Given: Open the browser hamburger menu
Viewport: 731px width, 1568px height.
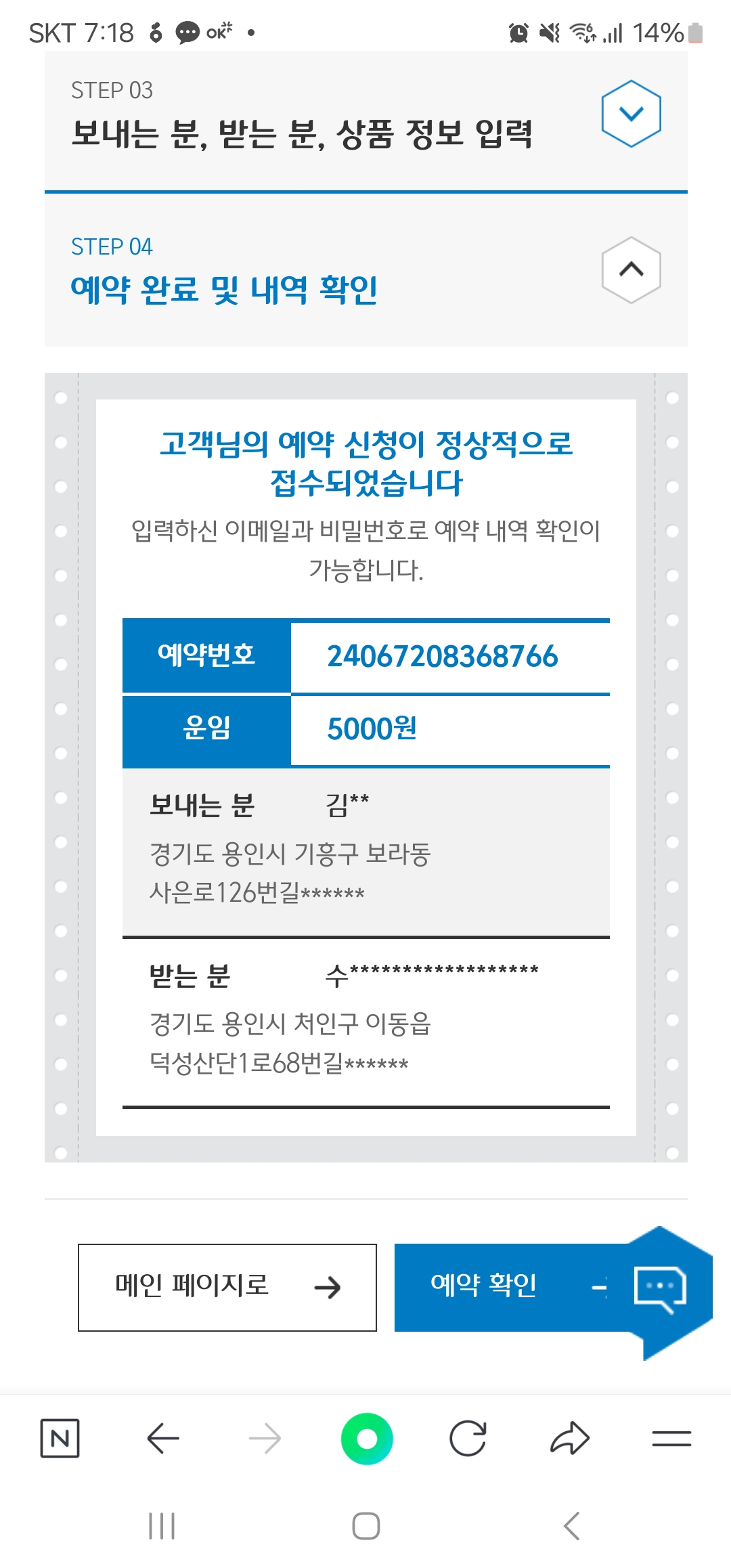Looking at the screenshot, I should point(671,1438).
